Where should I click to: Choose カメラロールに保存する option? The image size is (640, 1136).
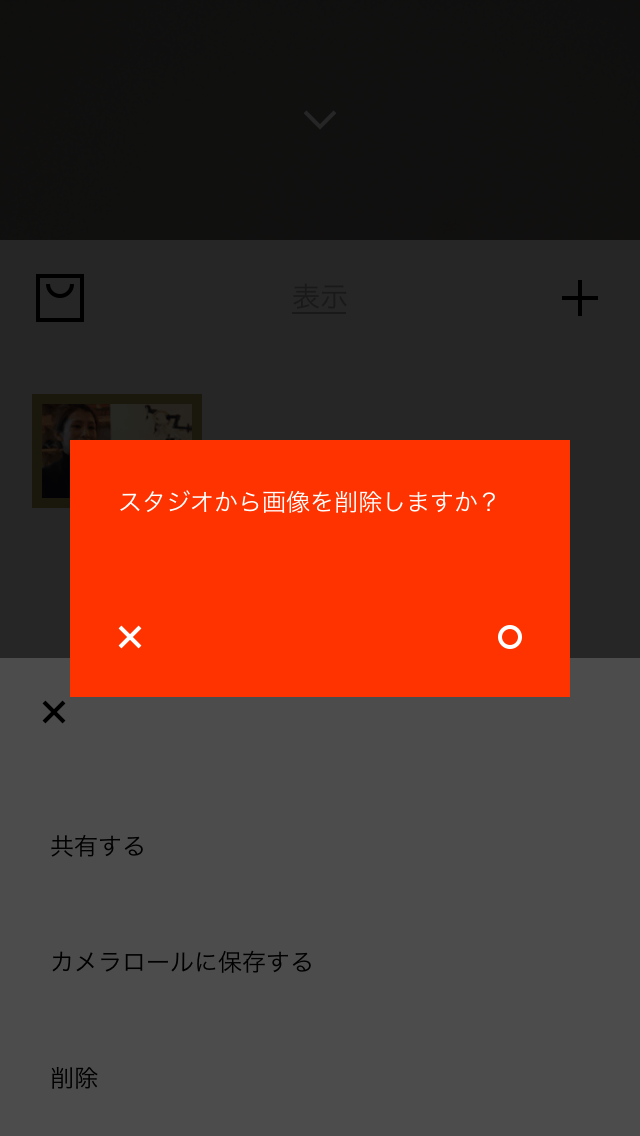(x=182, y=962)
